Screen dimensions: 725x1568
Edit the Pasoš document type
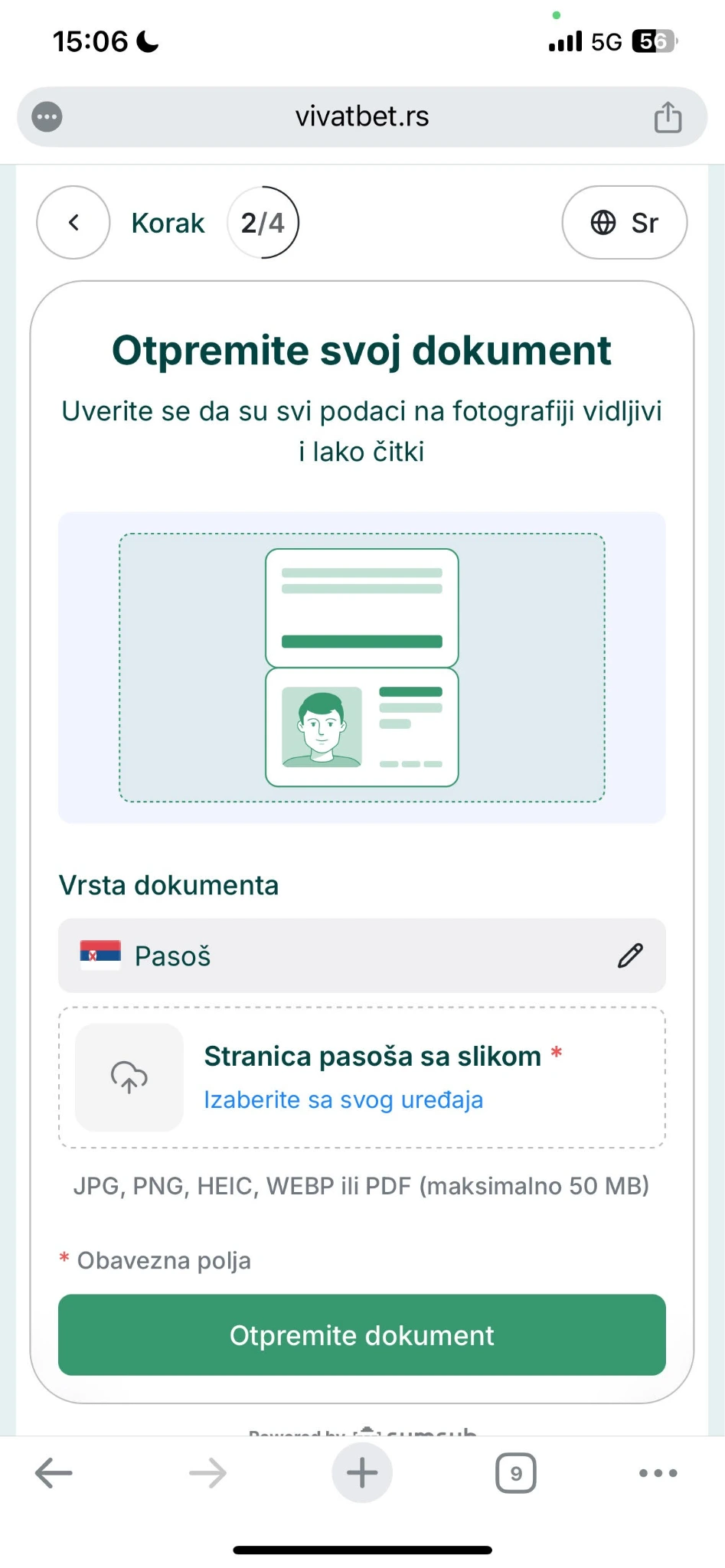[x=630, y=955]
